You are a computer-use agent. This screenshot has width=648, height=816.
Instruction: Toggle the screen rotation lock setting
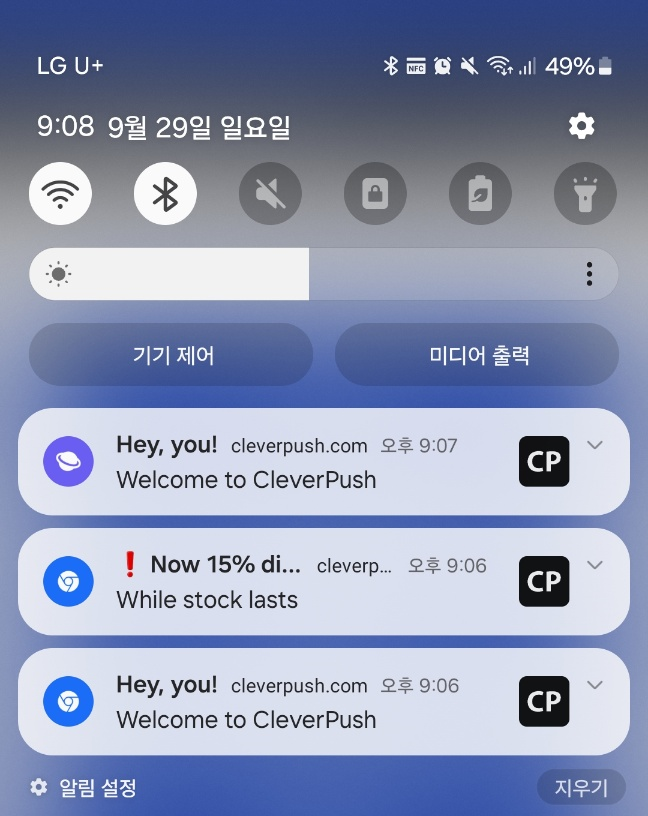pyautogui.click(x=375, y=194)
